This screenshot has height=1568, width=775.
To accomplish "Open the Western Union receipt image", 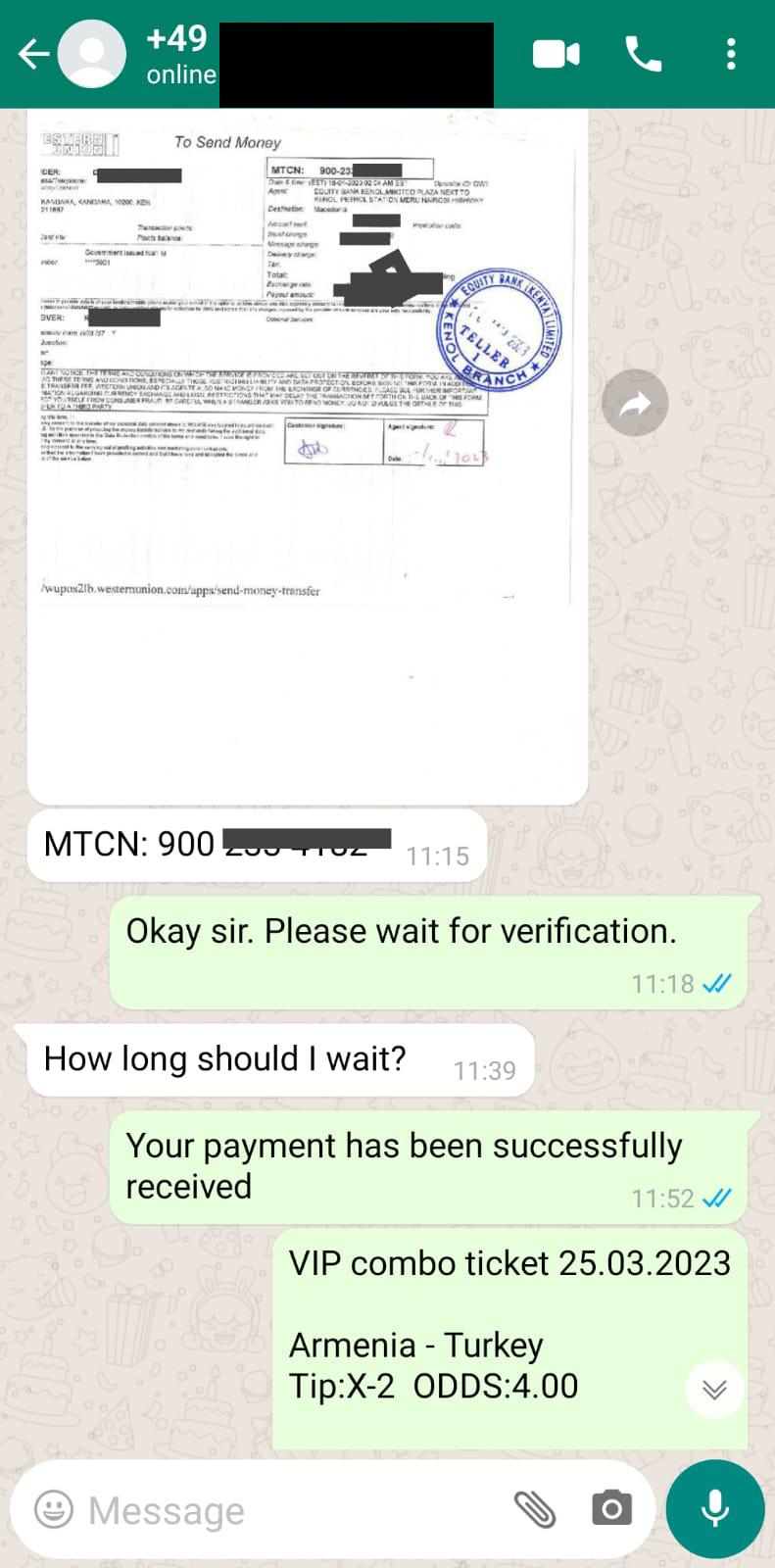I will [308, 456].
